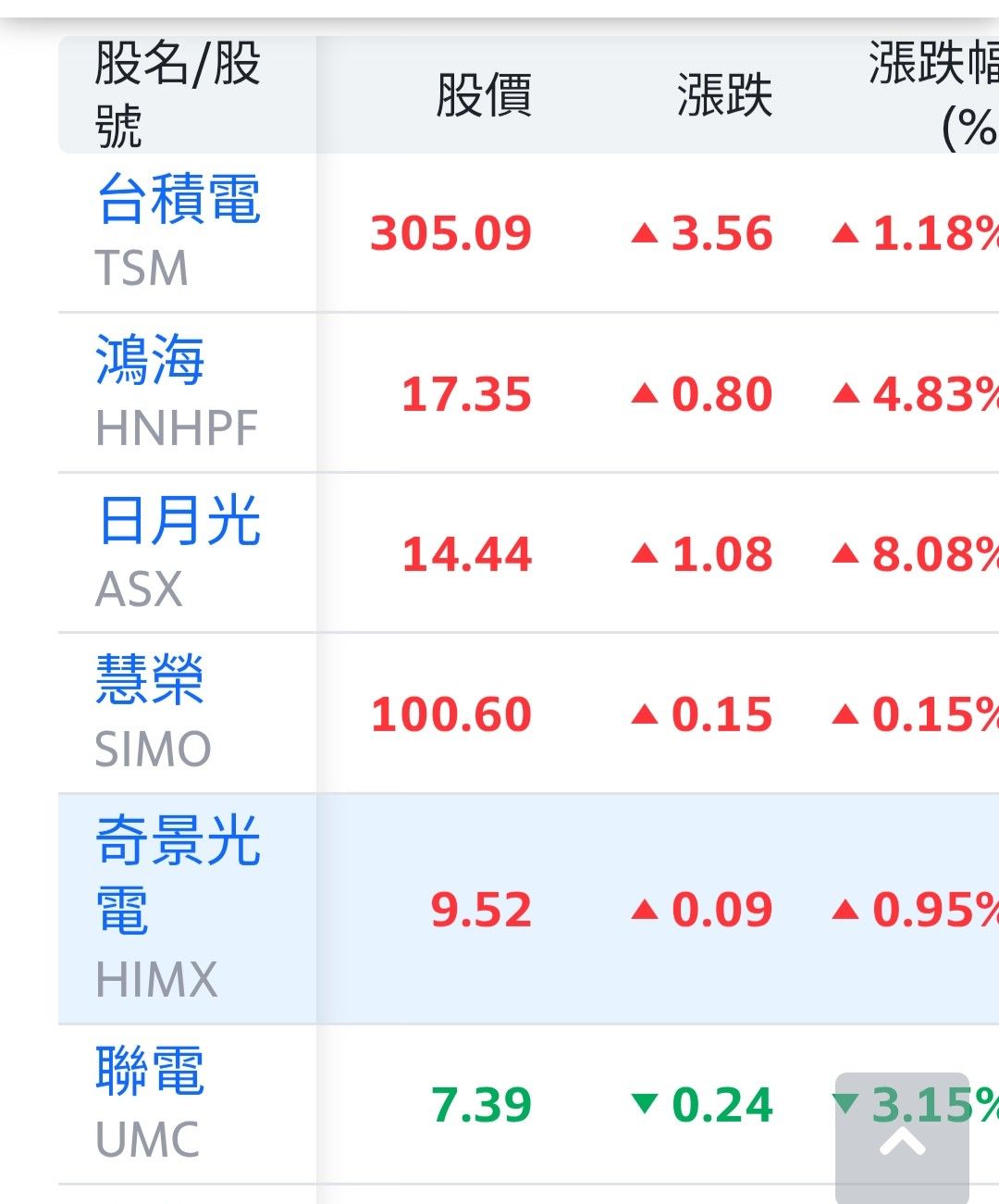Jump back to top with the up-arrow button
The image size is (999, 1204).
(902, 1140)
